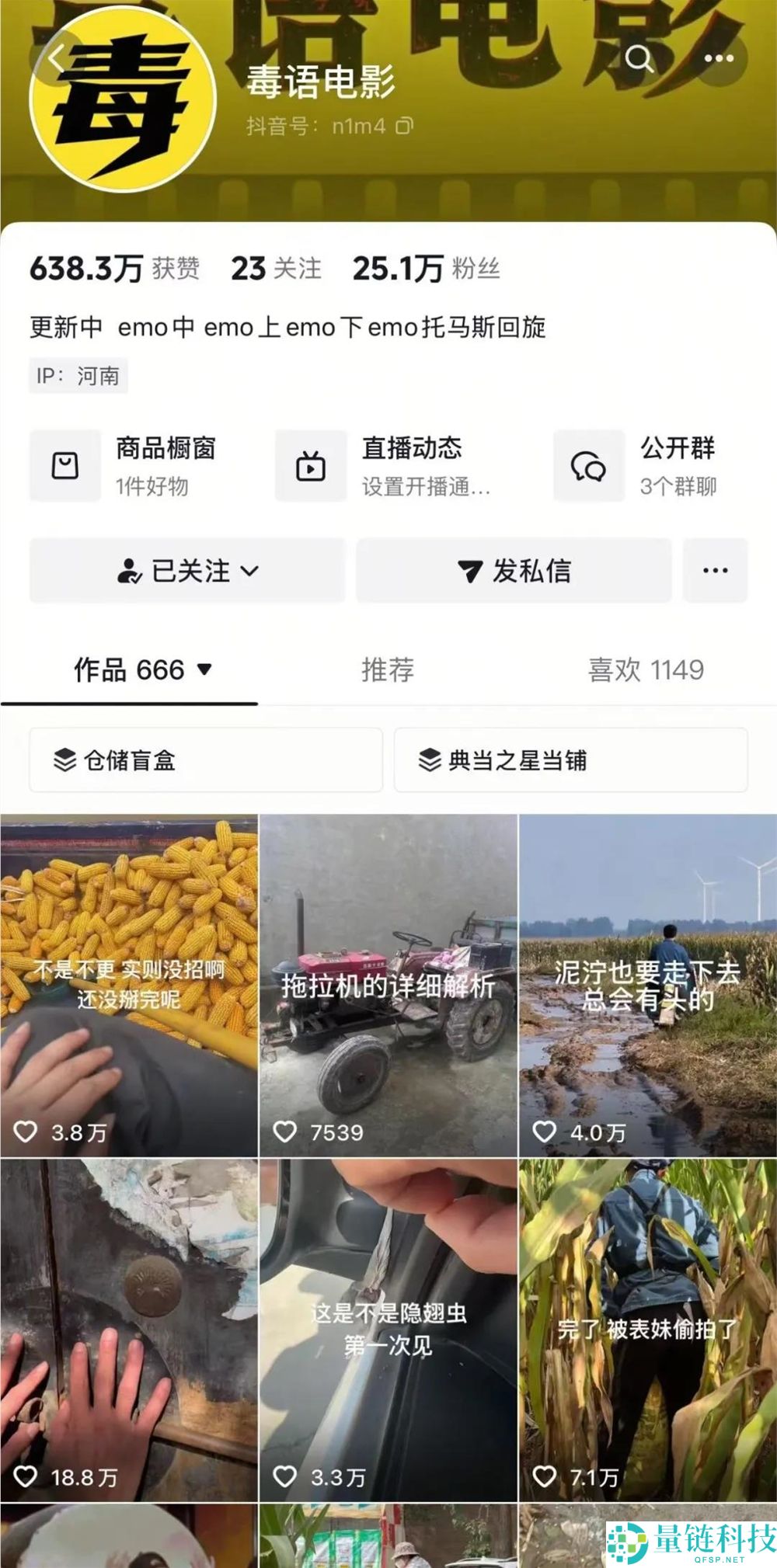This screenshot has height=1568, width=777.
Task: Like the corn pile video heart
Action: point(26,1133)
